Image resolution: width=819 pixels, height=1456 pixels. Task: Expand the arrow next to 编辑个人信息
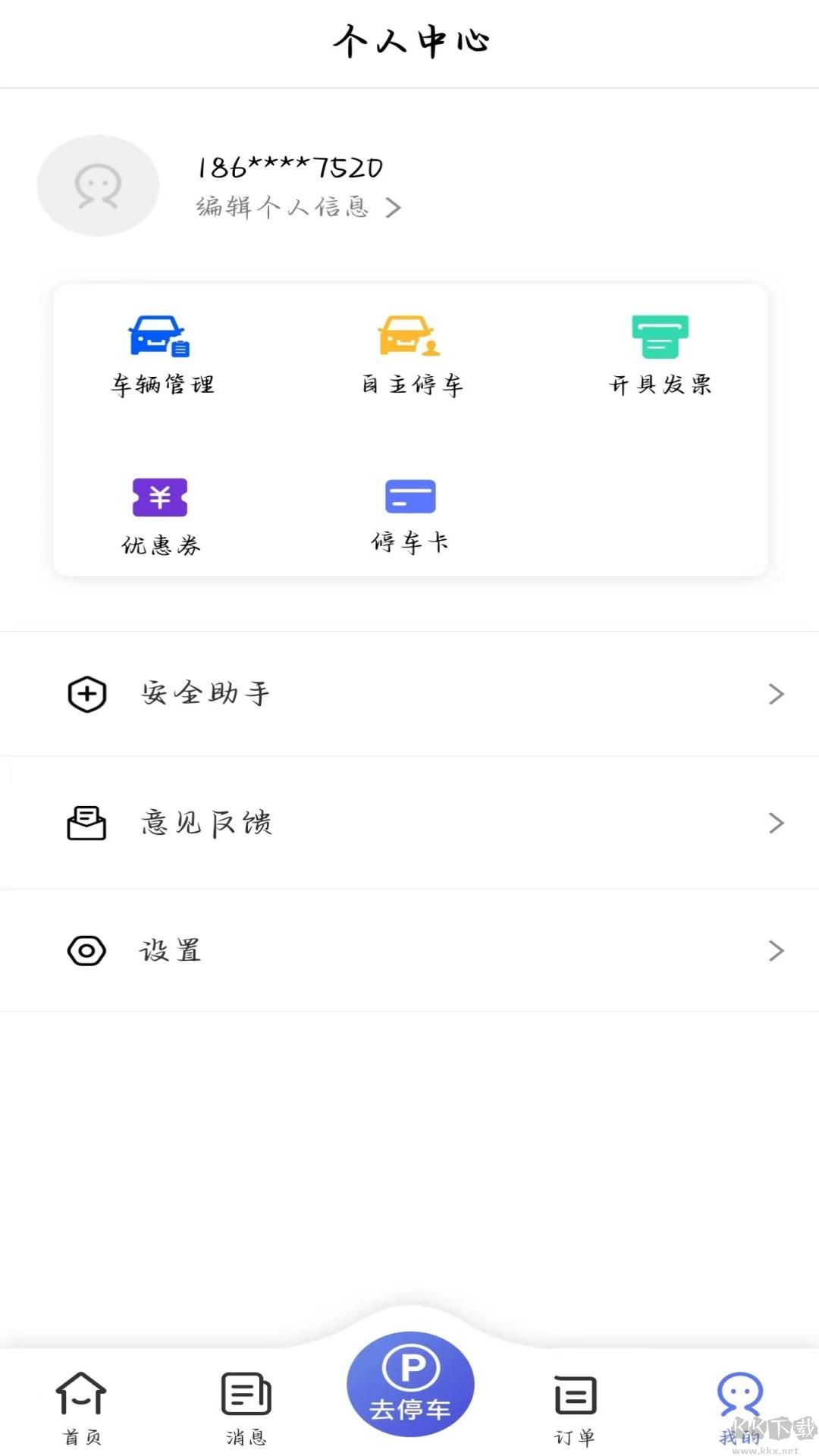click(394, 207)
